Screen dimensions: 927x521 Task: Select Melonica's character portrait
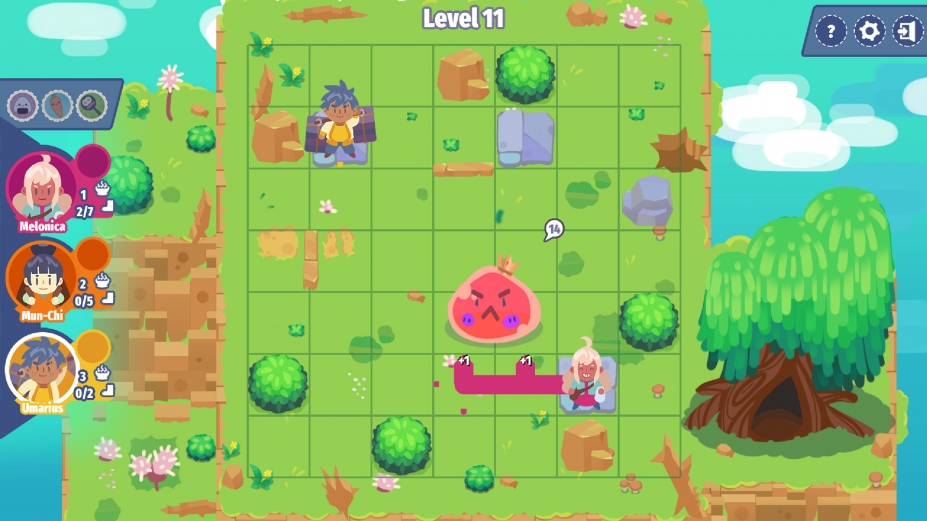[x=41, y=187]
